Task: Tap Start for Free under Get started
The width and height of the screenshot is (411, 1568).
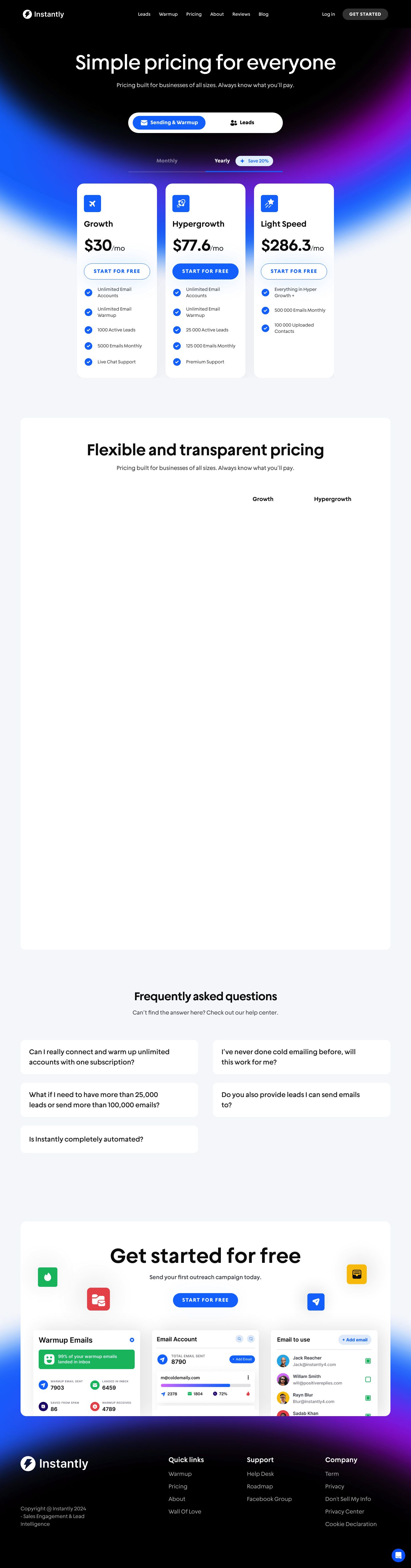Action: (x=205, y=1300)
